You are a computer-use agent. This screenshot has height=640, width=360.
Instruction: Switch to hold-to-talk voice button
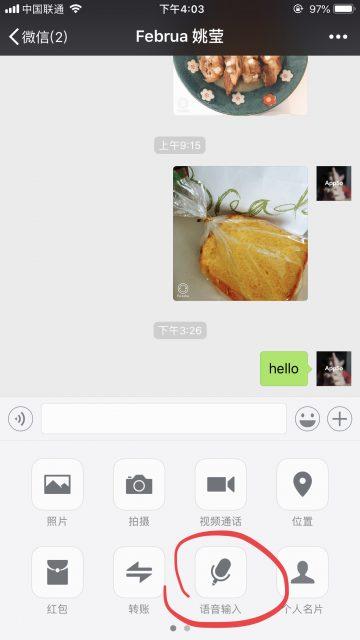(20, 419)
